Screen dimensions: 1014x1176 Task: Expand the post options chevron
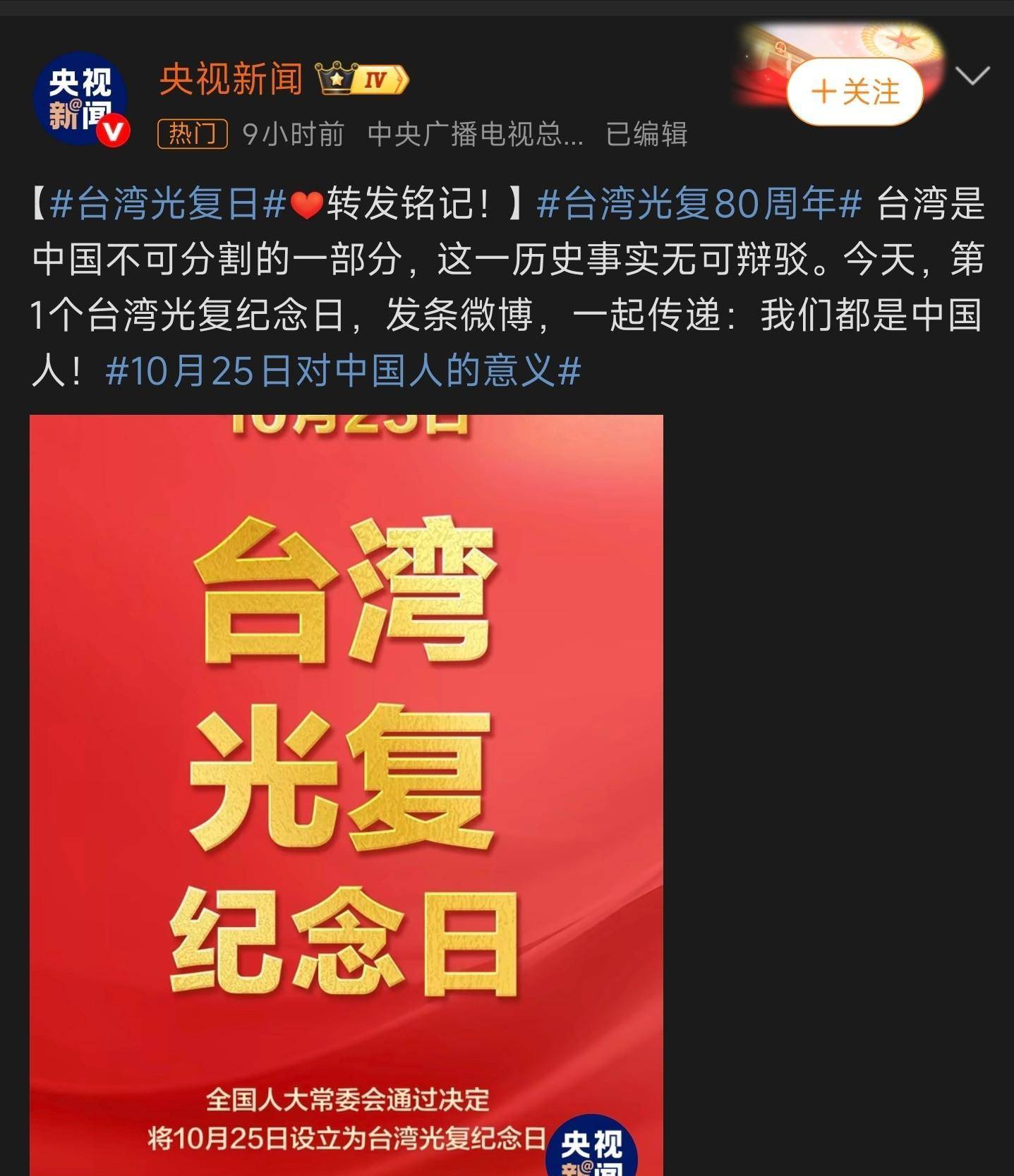pos(972,75)
